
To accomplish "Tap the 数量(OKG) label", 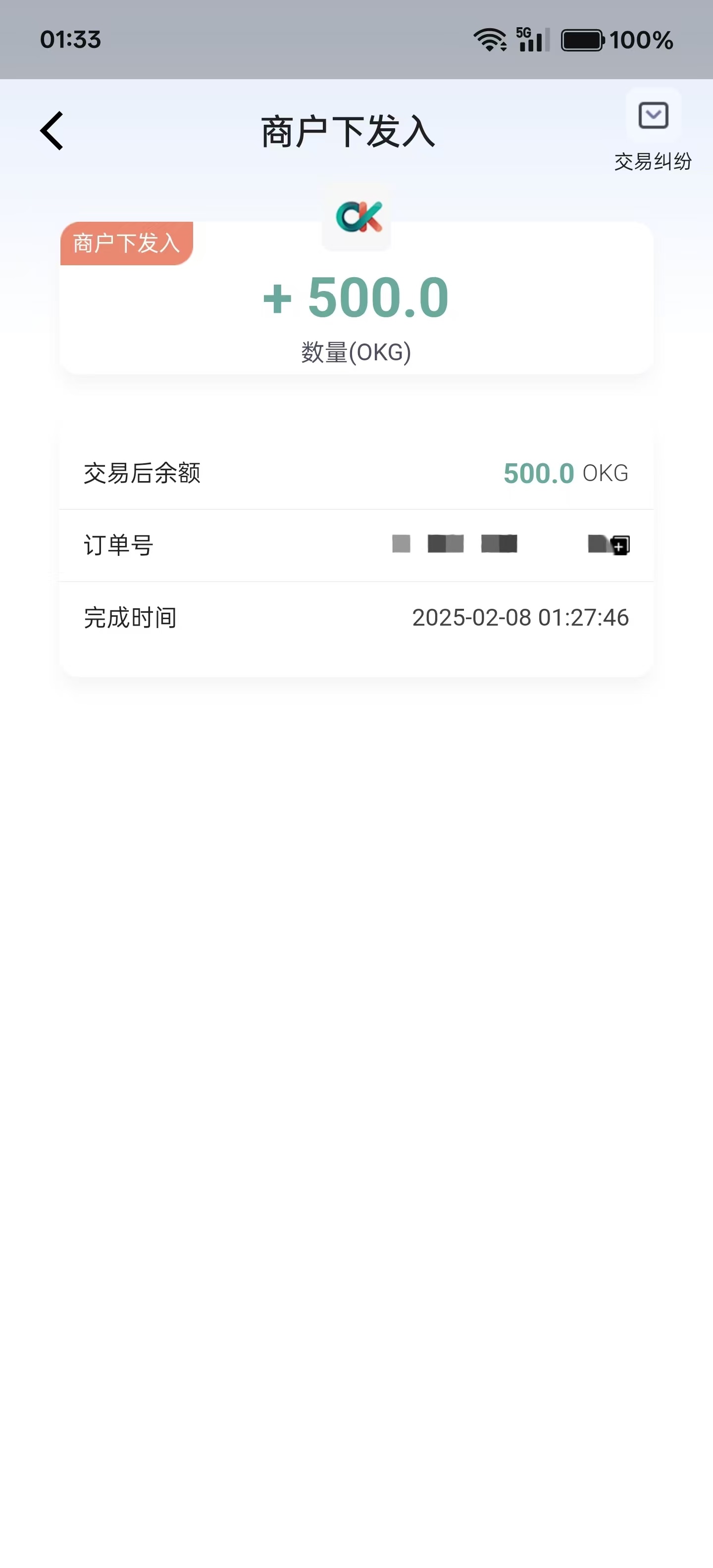I will pyautogui.click(x=356, y=350).
